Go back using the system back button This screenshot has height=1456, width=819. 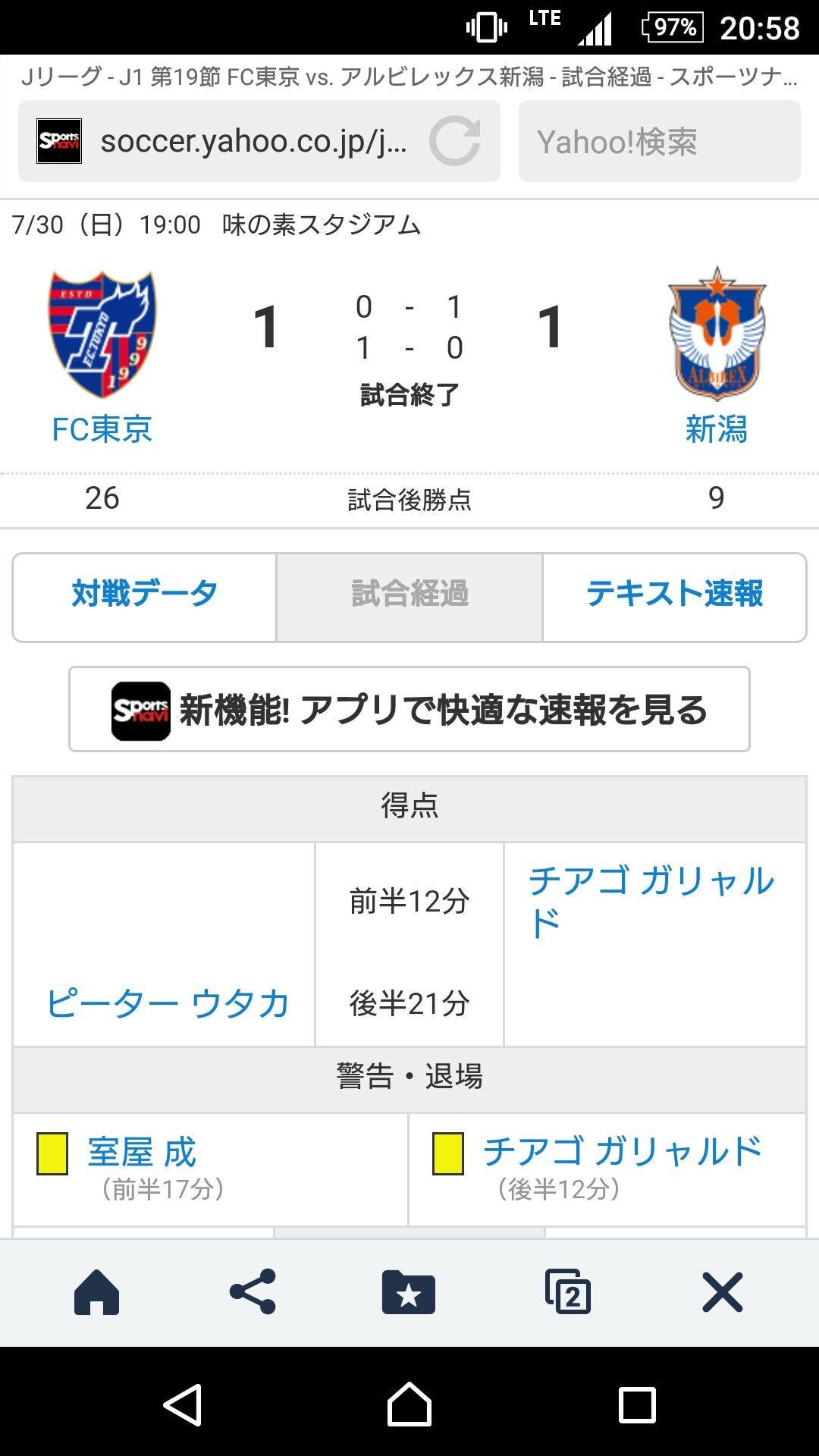183,1405
